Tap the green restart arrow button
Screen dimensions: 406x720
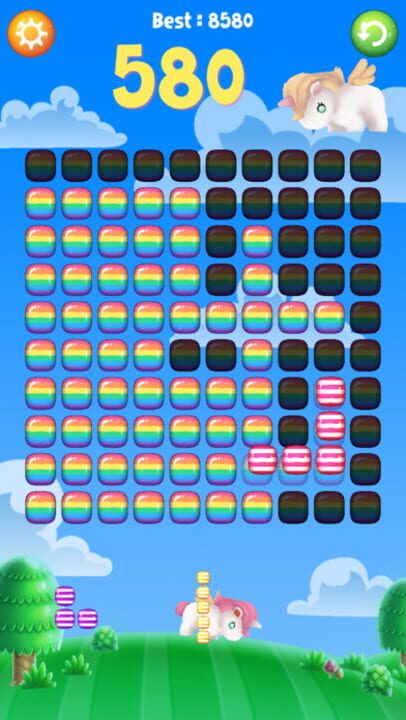(374, 34)
